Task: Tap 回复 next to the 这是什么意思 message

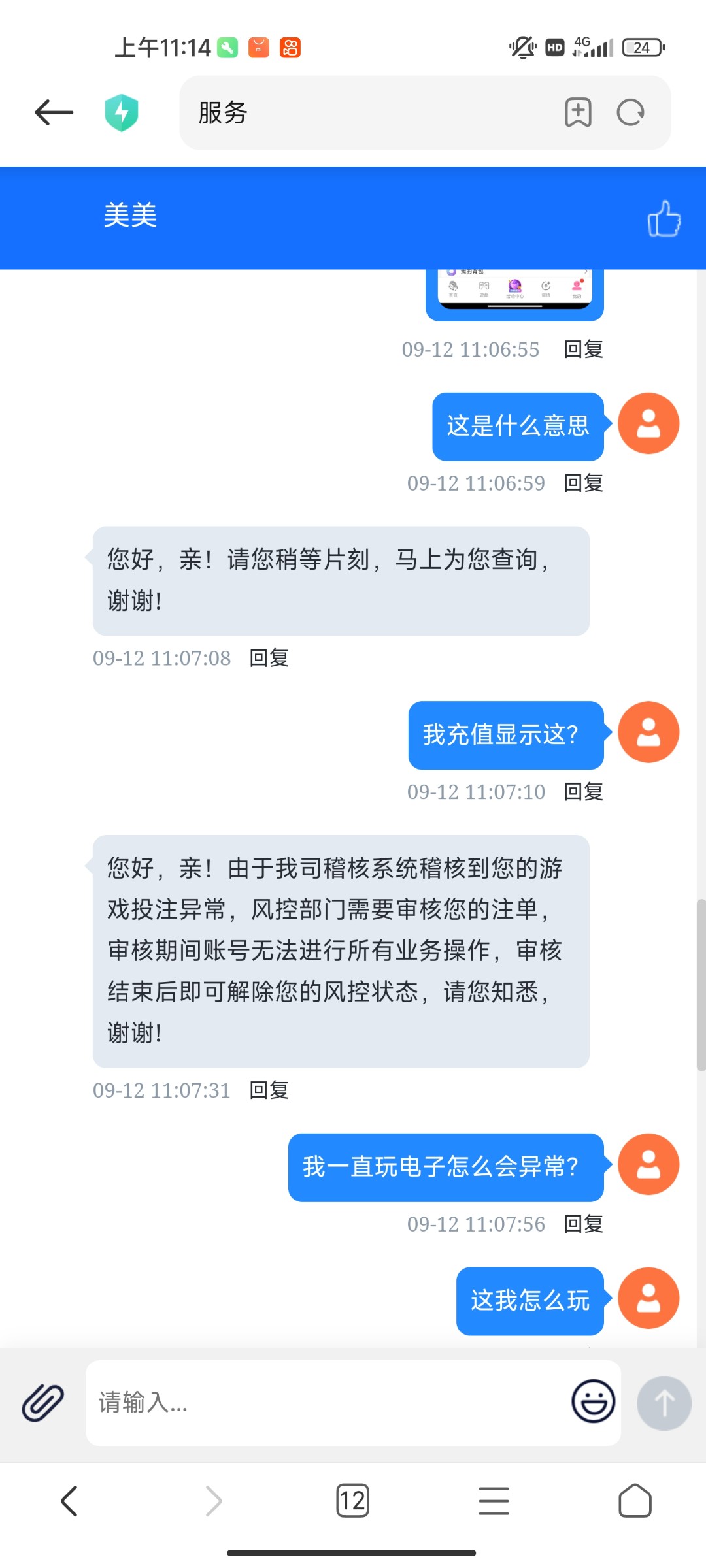Action: 584,483
